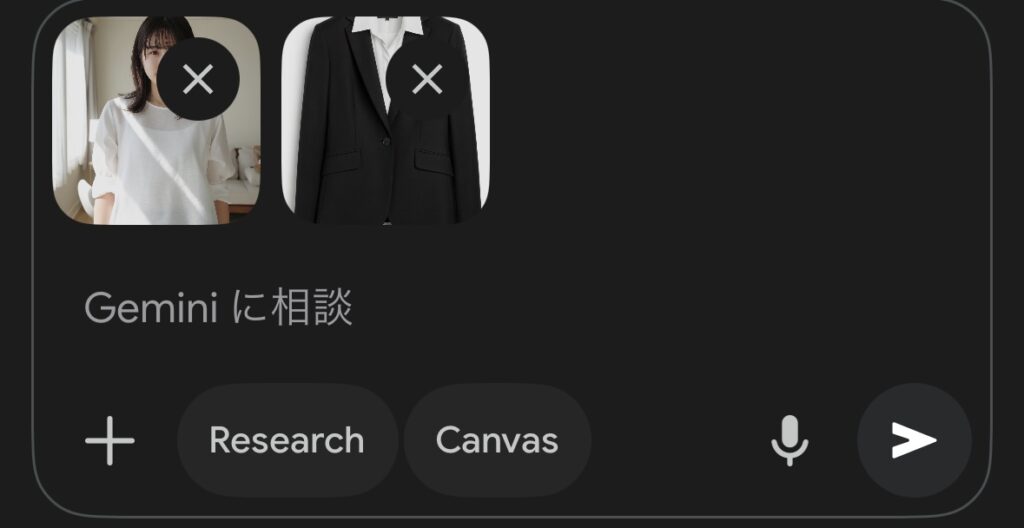Send the message with the arrow button
This screenshot has width=1024, height=528.
tap(914, 440)
